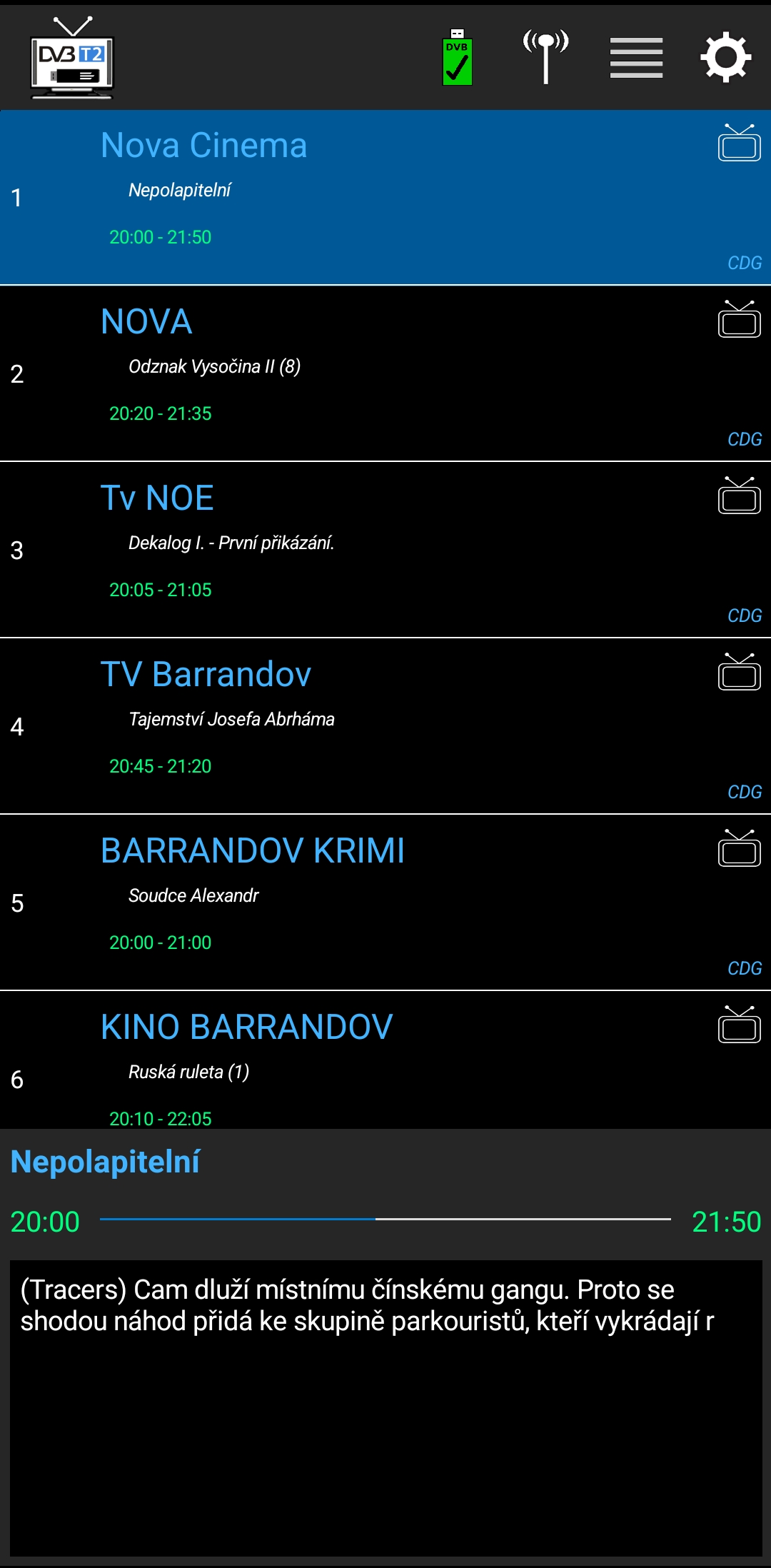Viewport: 771px width, 1568px height.
Task: Select KINO BARRANDOV channel
Action: point(385,1060)
